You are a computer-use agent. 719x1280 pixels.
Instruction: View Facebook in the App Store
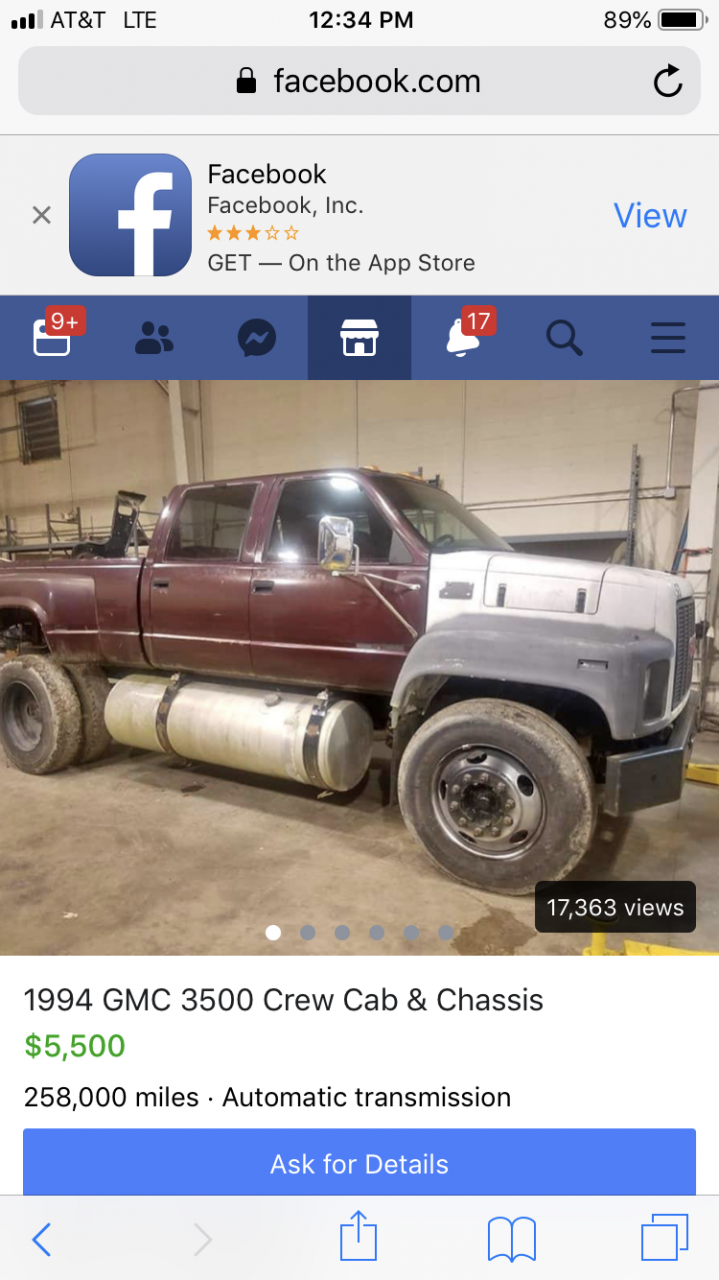pos(649,215)
